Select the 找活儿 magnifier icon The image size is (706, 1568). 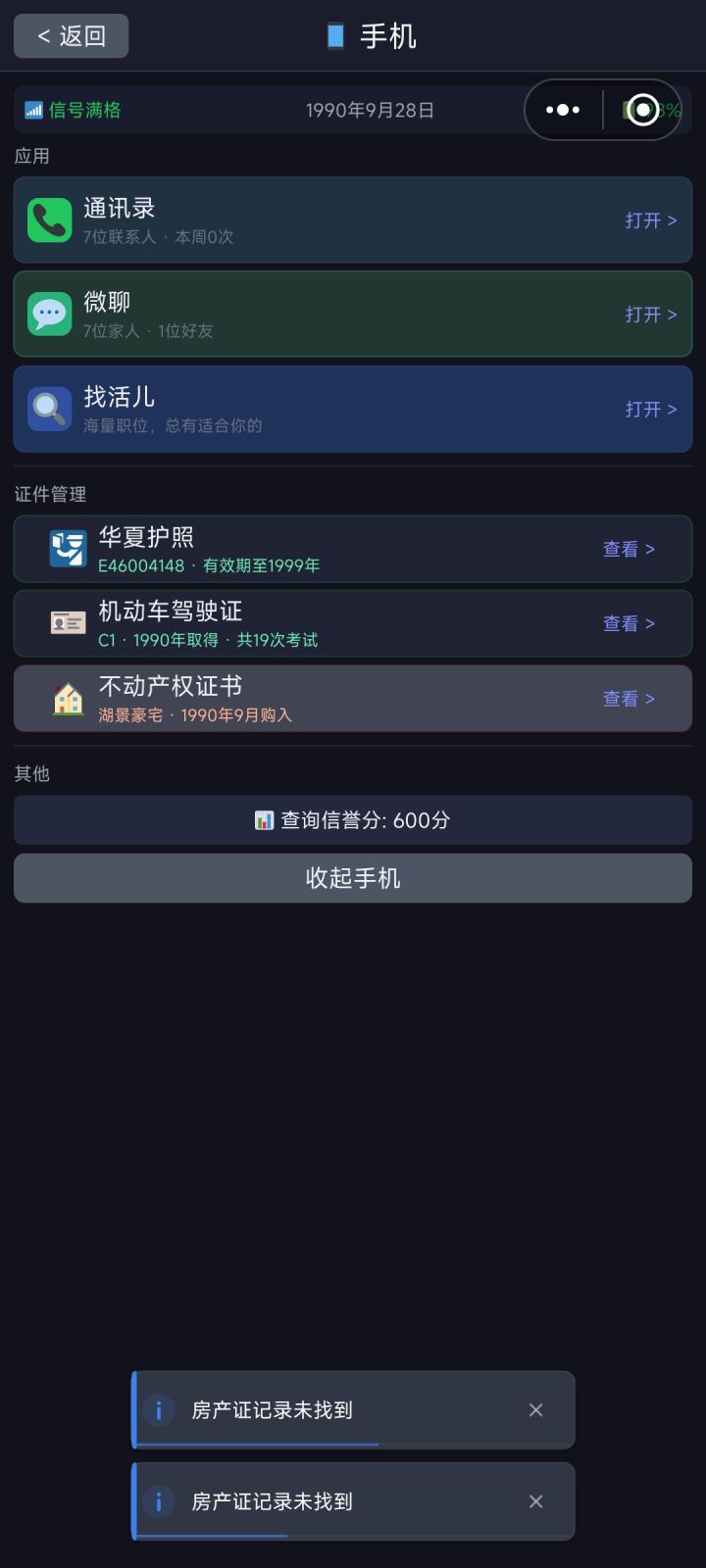click(49, 409)
